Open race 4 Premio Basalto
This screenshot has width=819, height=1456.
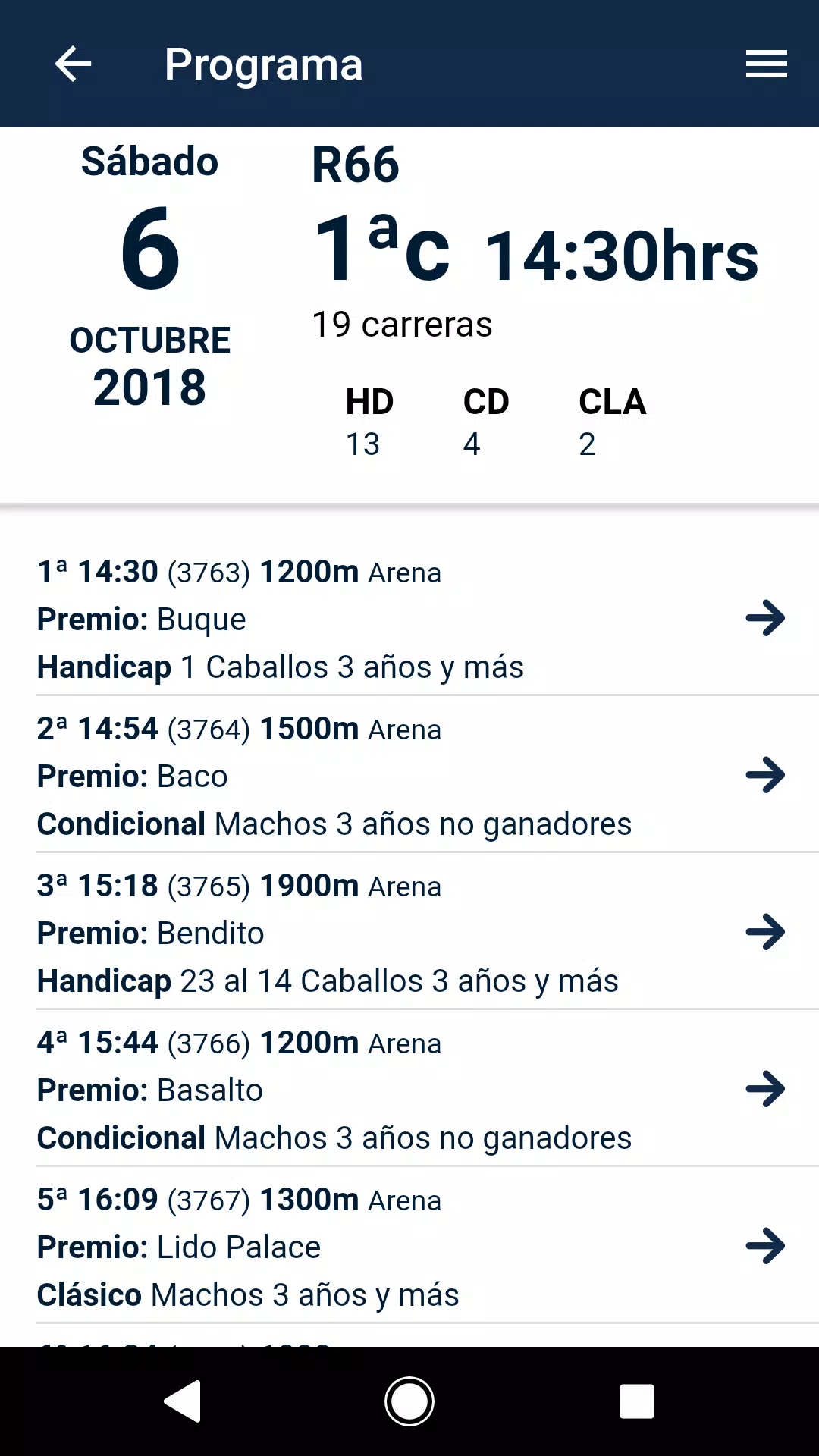coord(764,1089)
